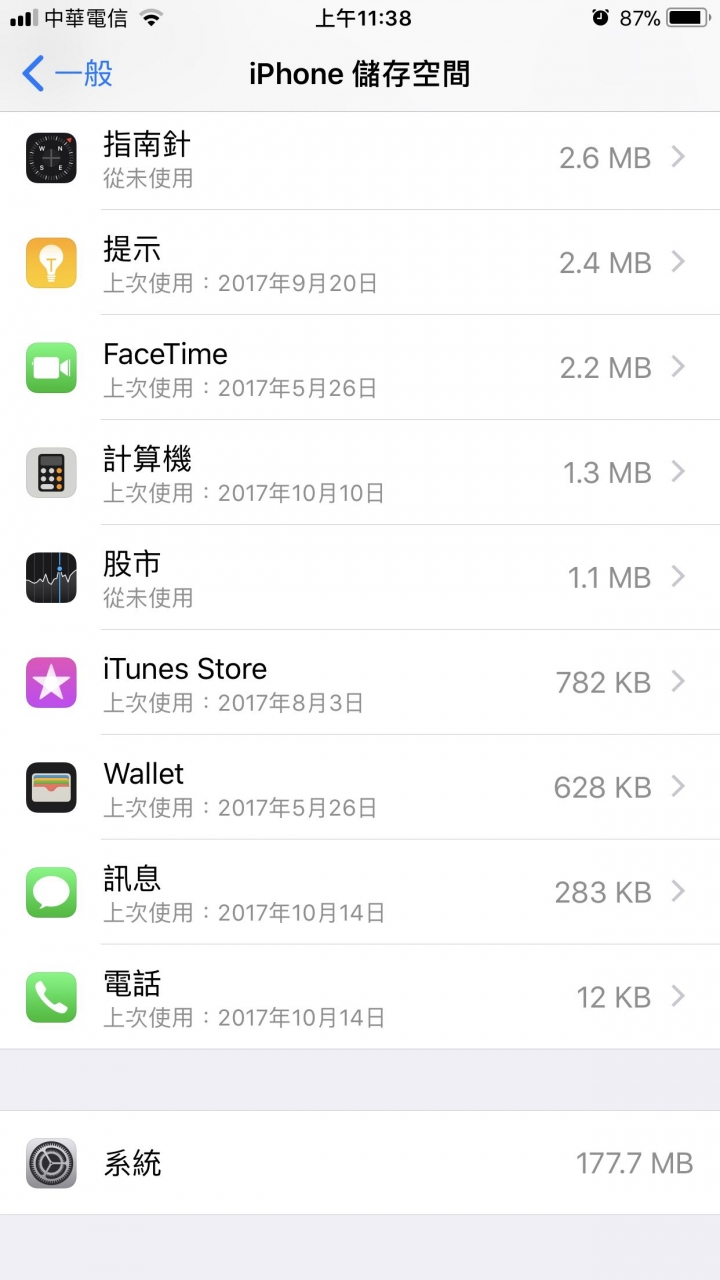This screenshot has height=1280, width=720.
Task: Select the 股市 app entry
Action: coord(360,578)
